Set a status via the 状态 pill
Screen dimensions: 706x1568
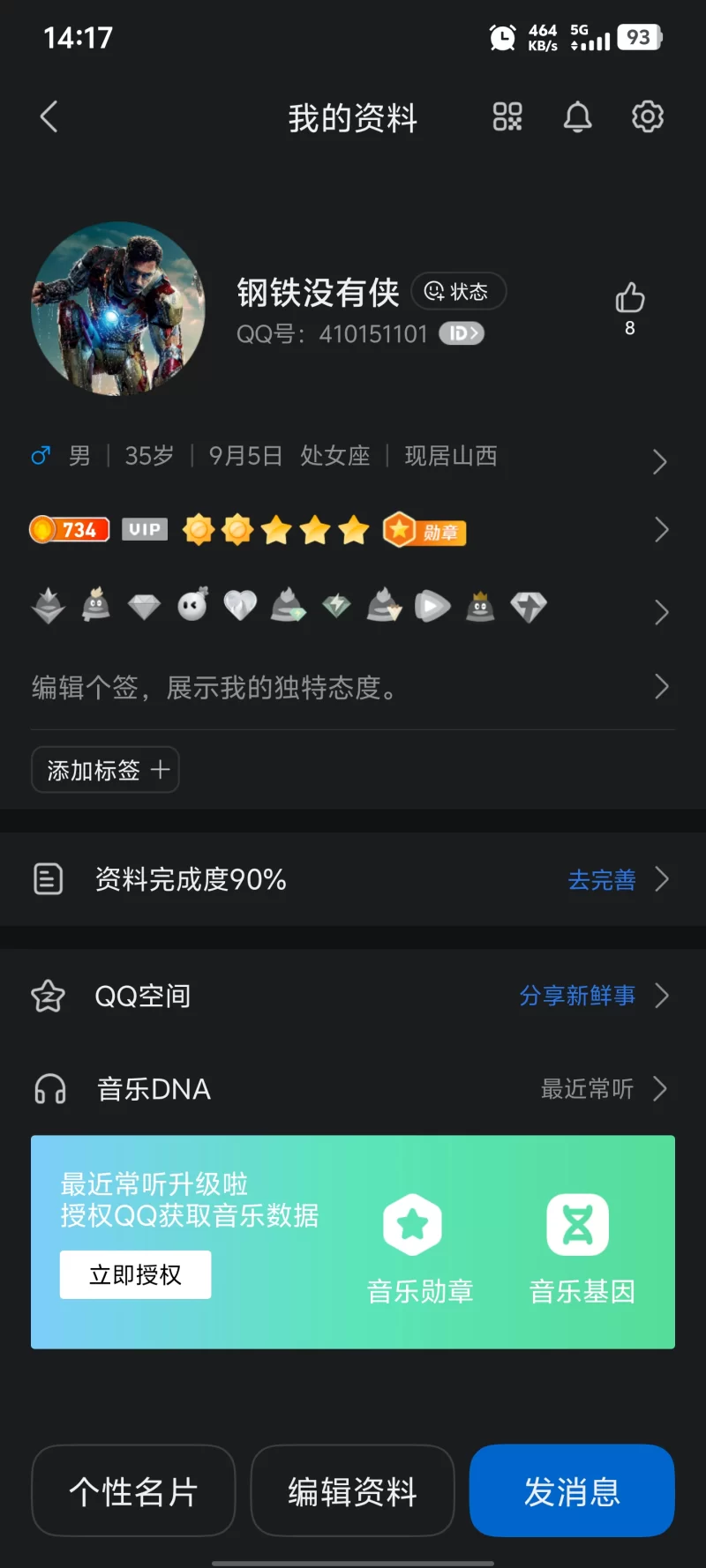tap(458, 291)
